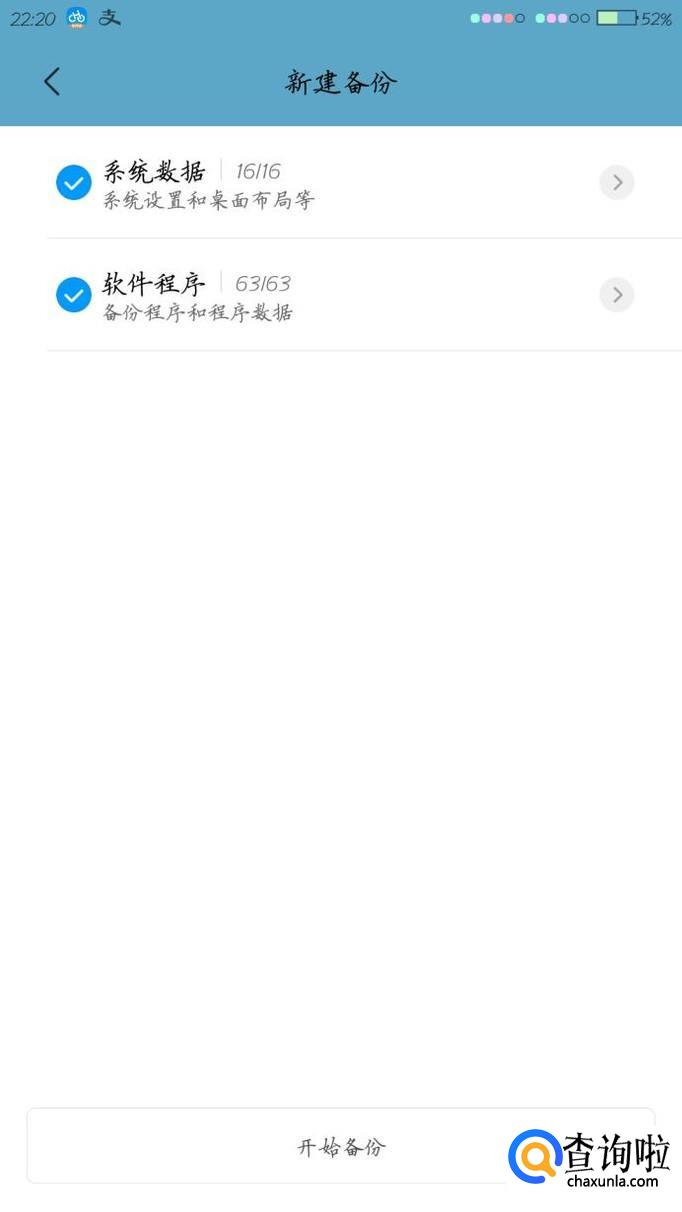The width and height of the screenshot is (682, 1212).
Task: Go back from 新建备份 screen
Action: click(52, 82)
